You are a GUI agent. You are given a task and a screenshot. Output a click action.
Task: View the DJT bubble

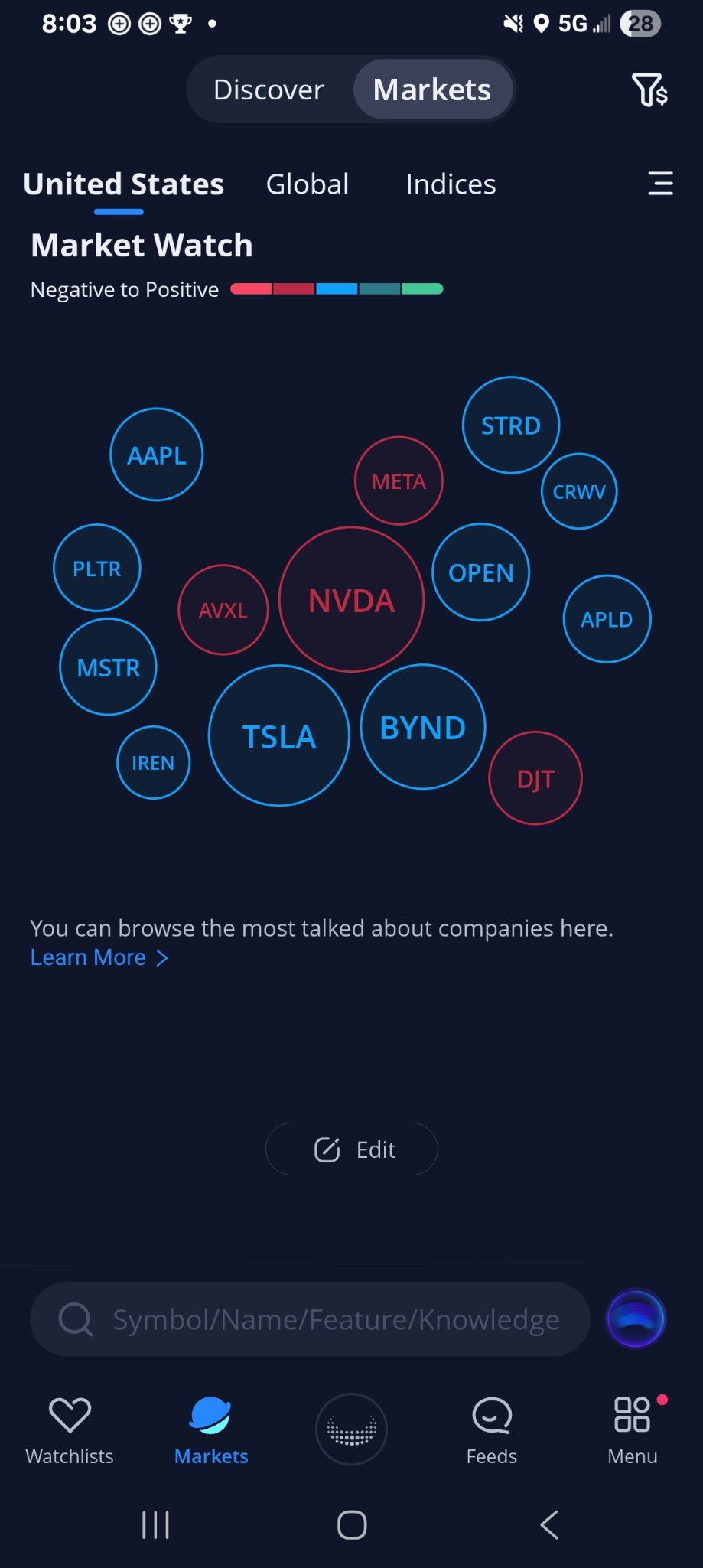pos(535,778)
